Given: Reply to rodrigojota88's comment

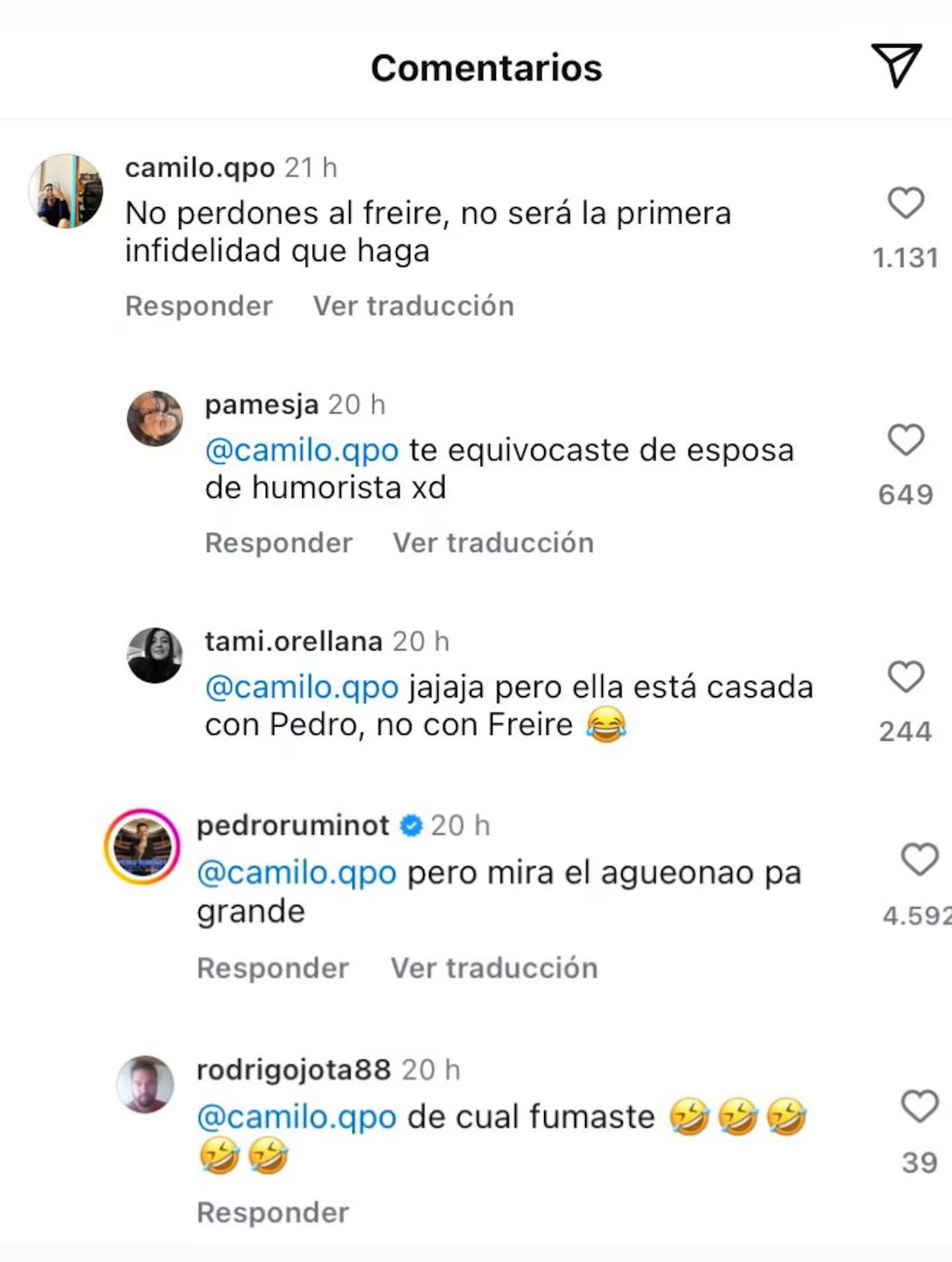Looking at the screenshot, I should tap(272, 1212).
